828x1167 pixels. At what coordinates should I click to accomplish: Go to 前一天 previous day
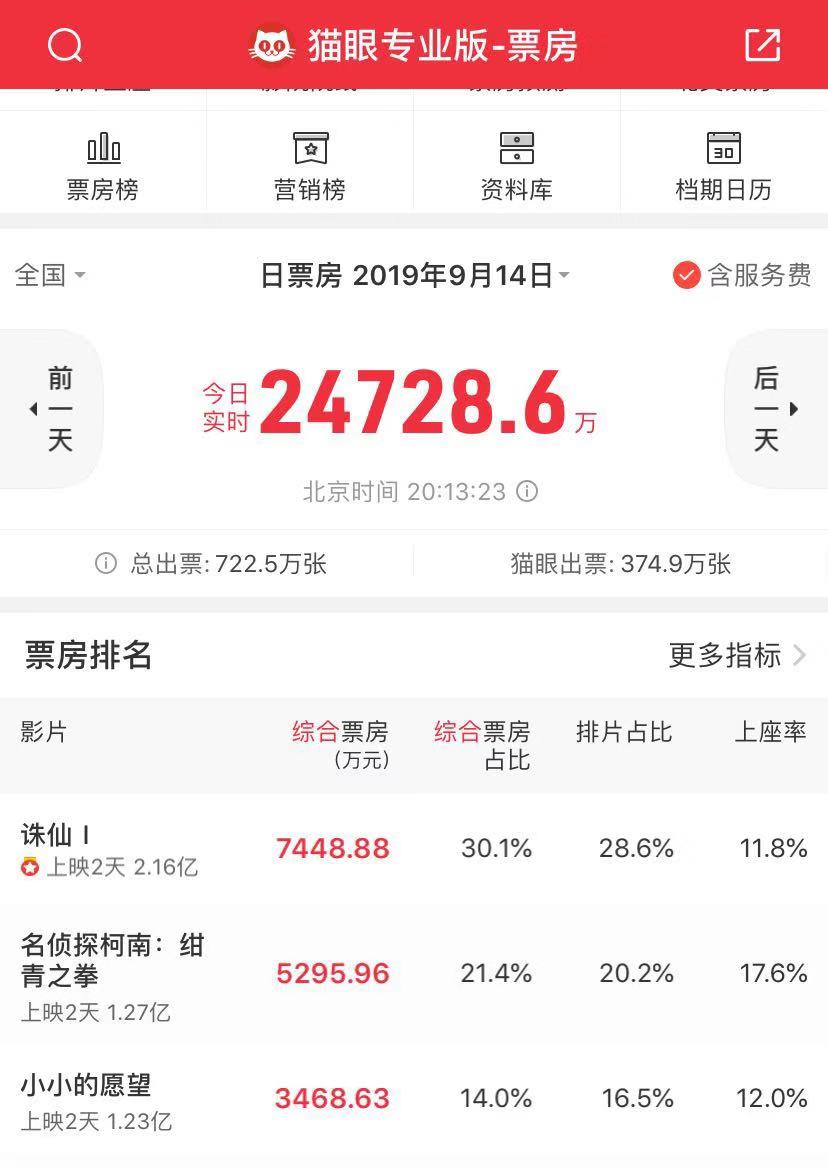pos(55,409)
